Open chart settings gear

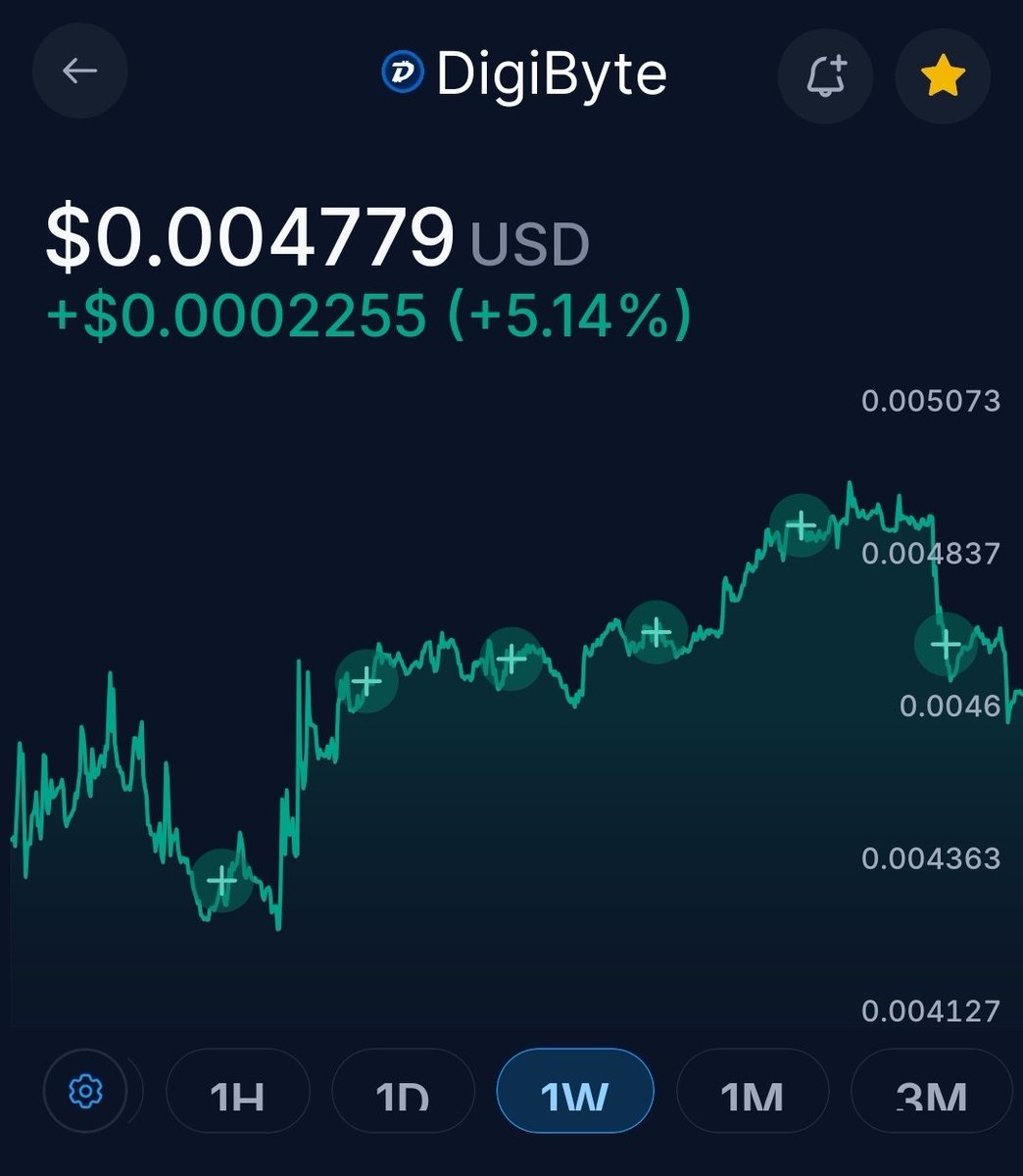(86, 1090)
